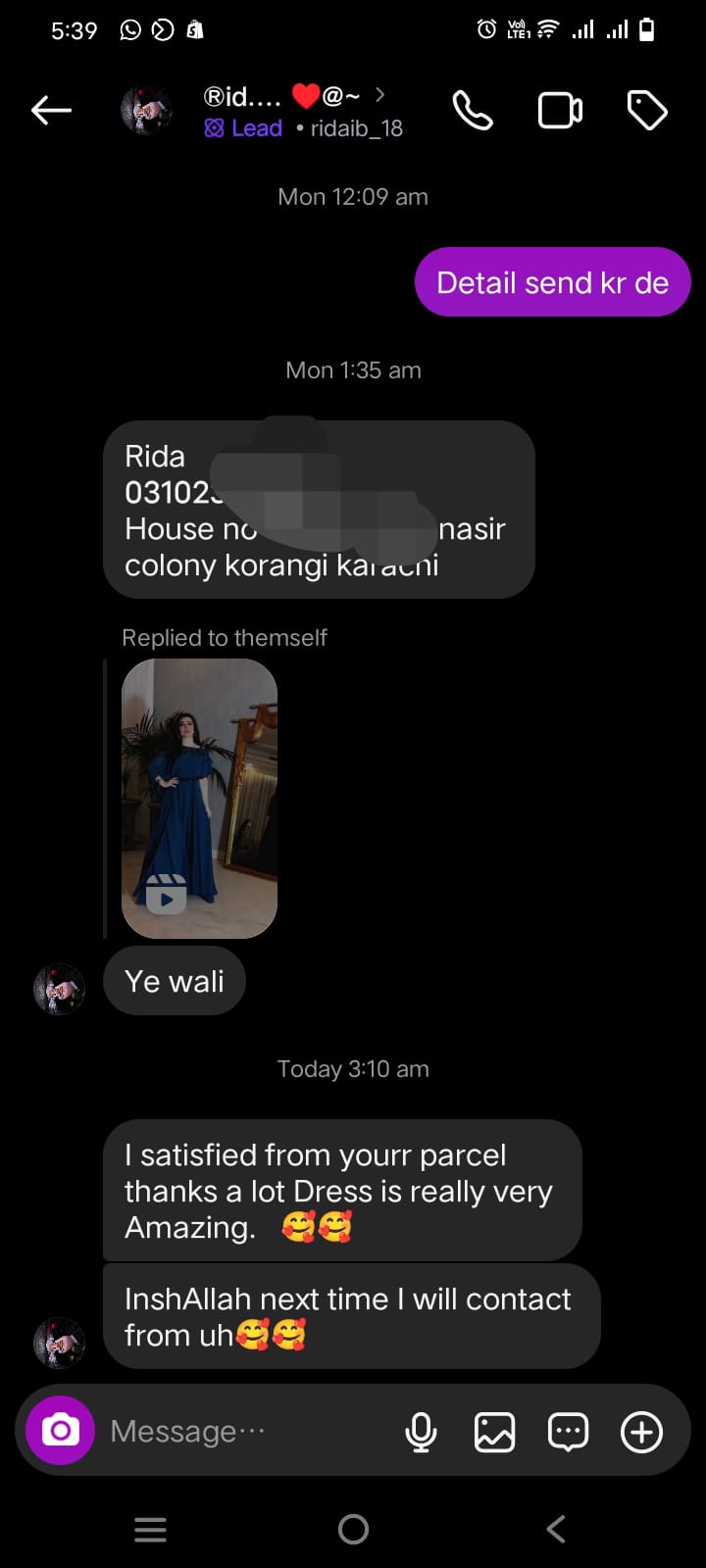Open the Lead label in the header
The image size is (706, 1568).
[x=243, y=128]
